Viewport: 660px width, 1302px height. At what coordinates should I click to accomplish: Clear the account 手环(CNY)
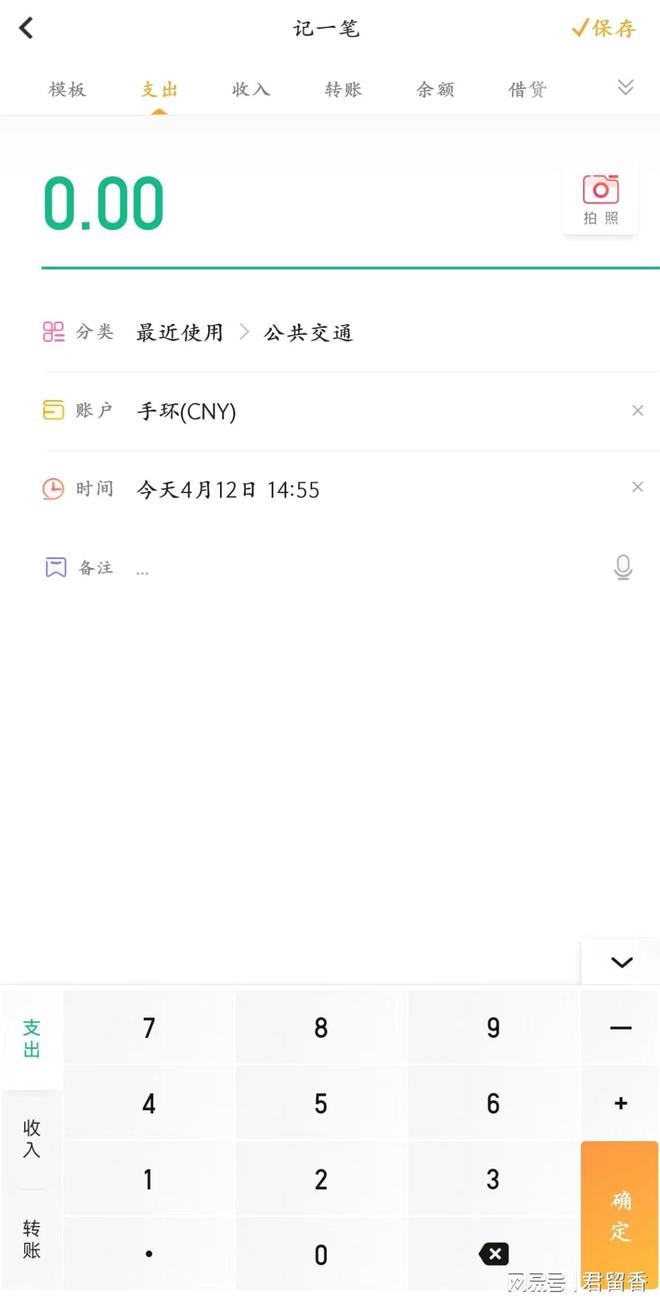coord(637,411)
